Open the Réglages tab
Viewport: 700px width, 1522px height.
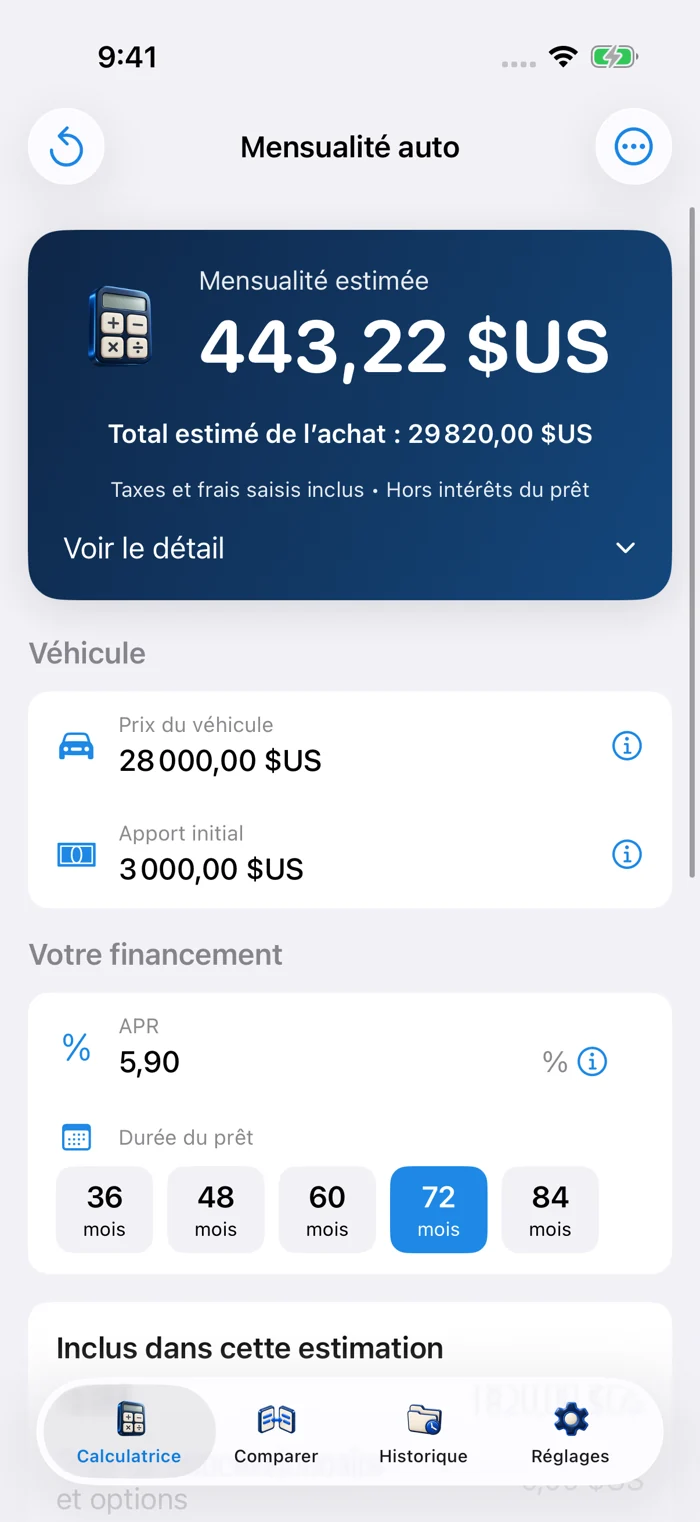point(570,1432)
